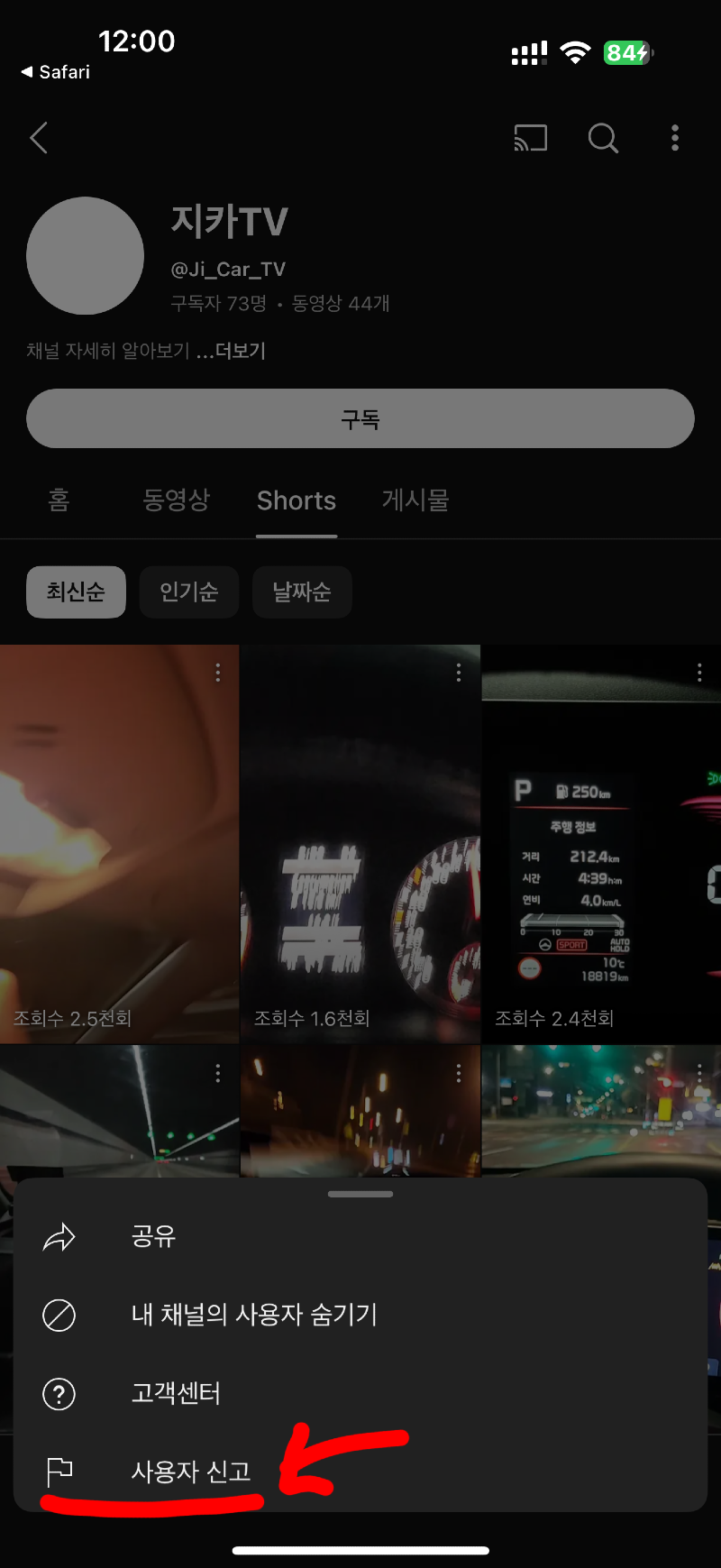Choose 사용자 신고 to report user
This screenshot has width=721, height=1568.
pos(190,1472)
